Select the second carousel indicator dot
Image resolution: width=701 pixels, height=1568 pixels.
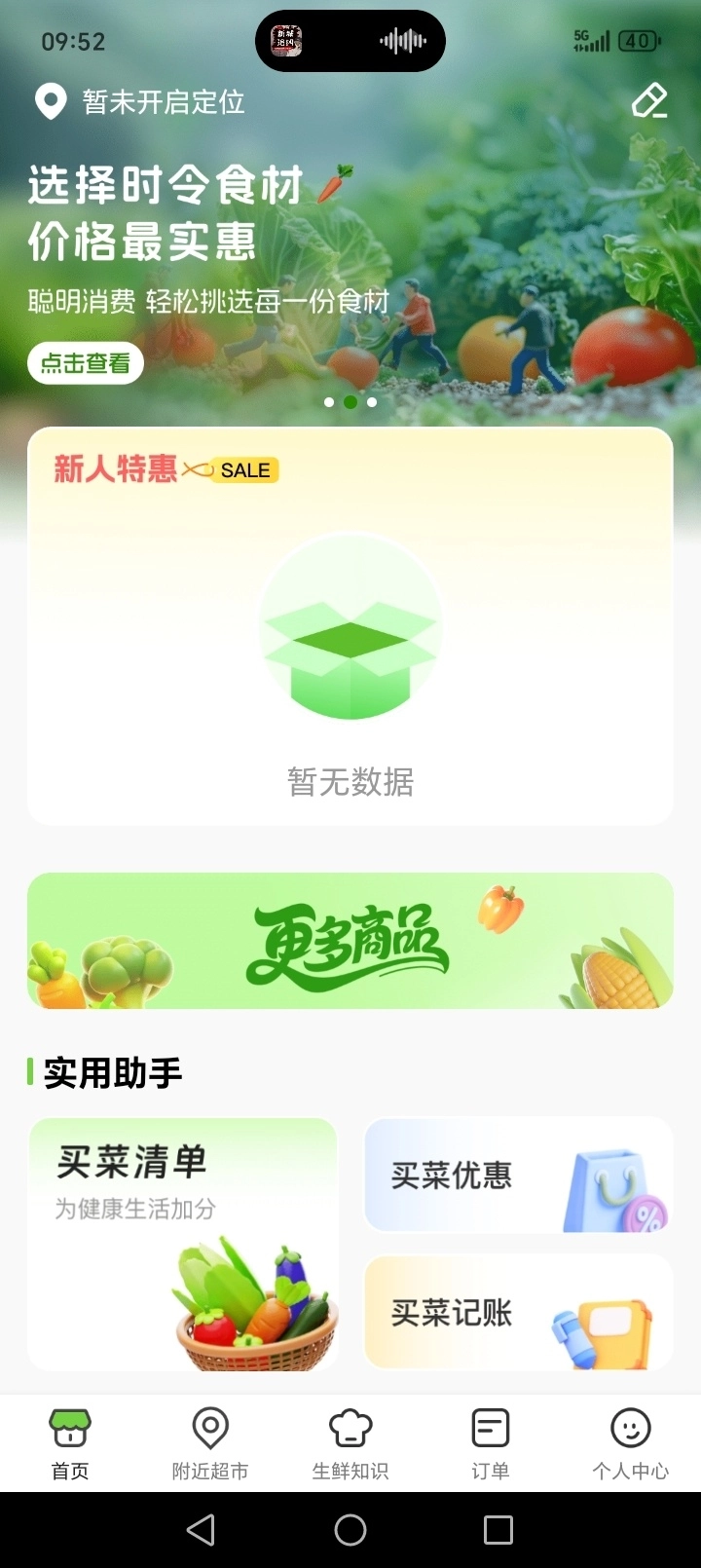tap(350, 401)
